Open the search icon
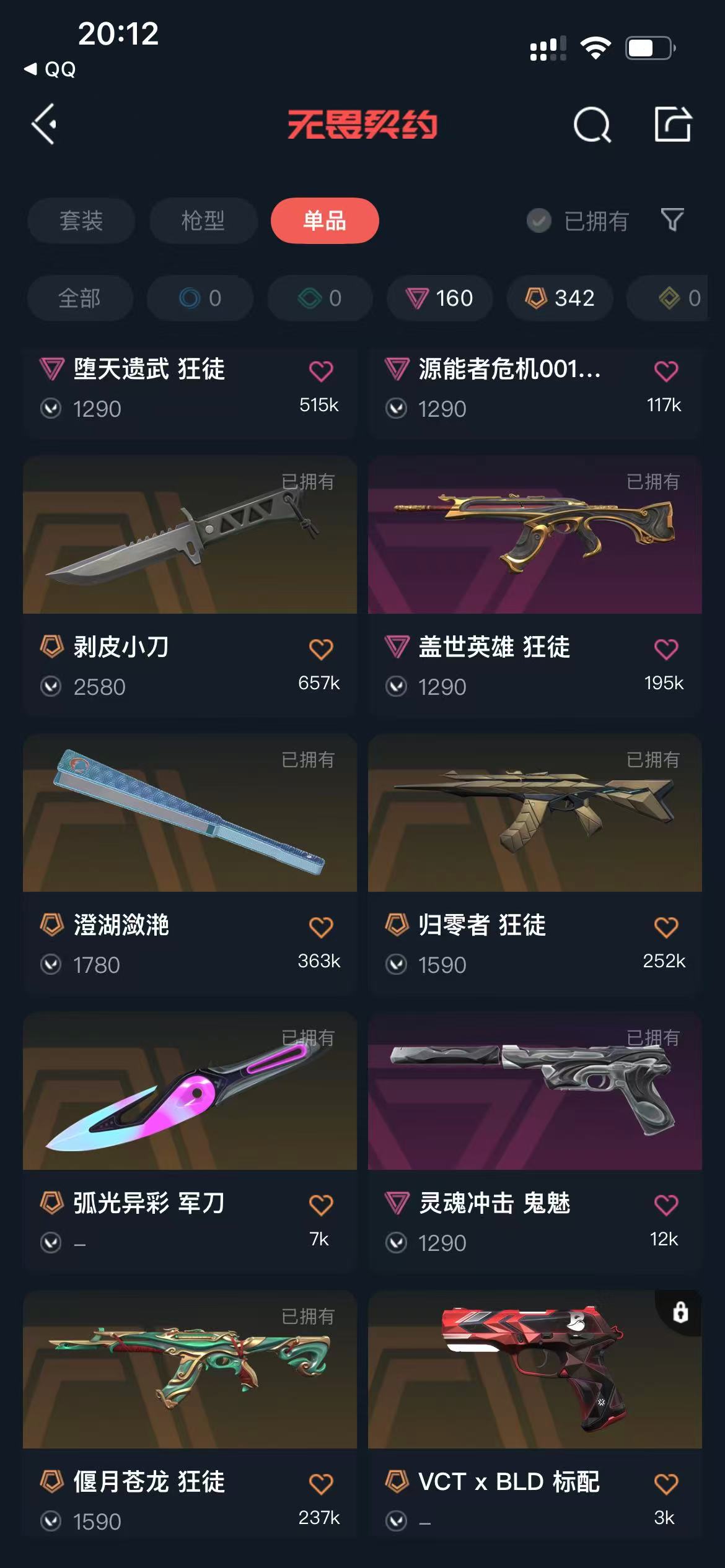The width and height of the screenshot is (725, 1568). (x=592, y=125)
